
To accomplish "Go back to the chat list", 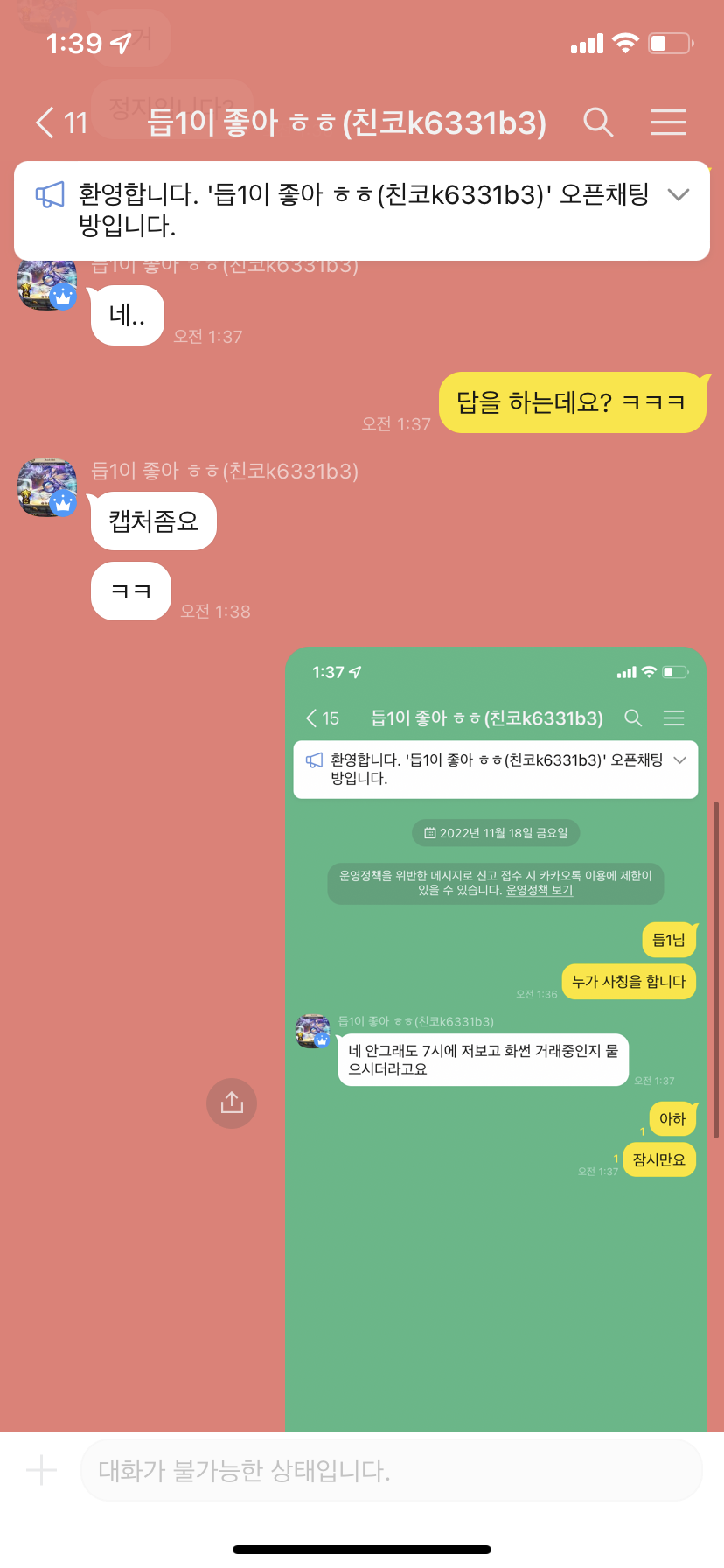I will pyautogui.click(x=61, y=122).
